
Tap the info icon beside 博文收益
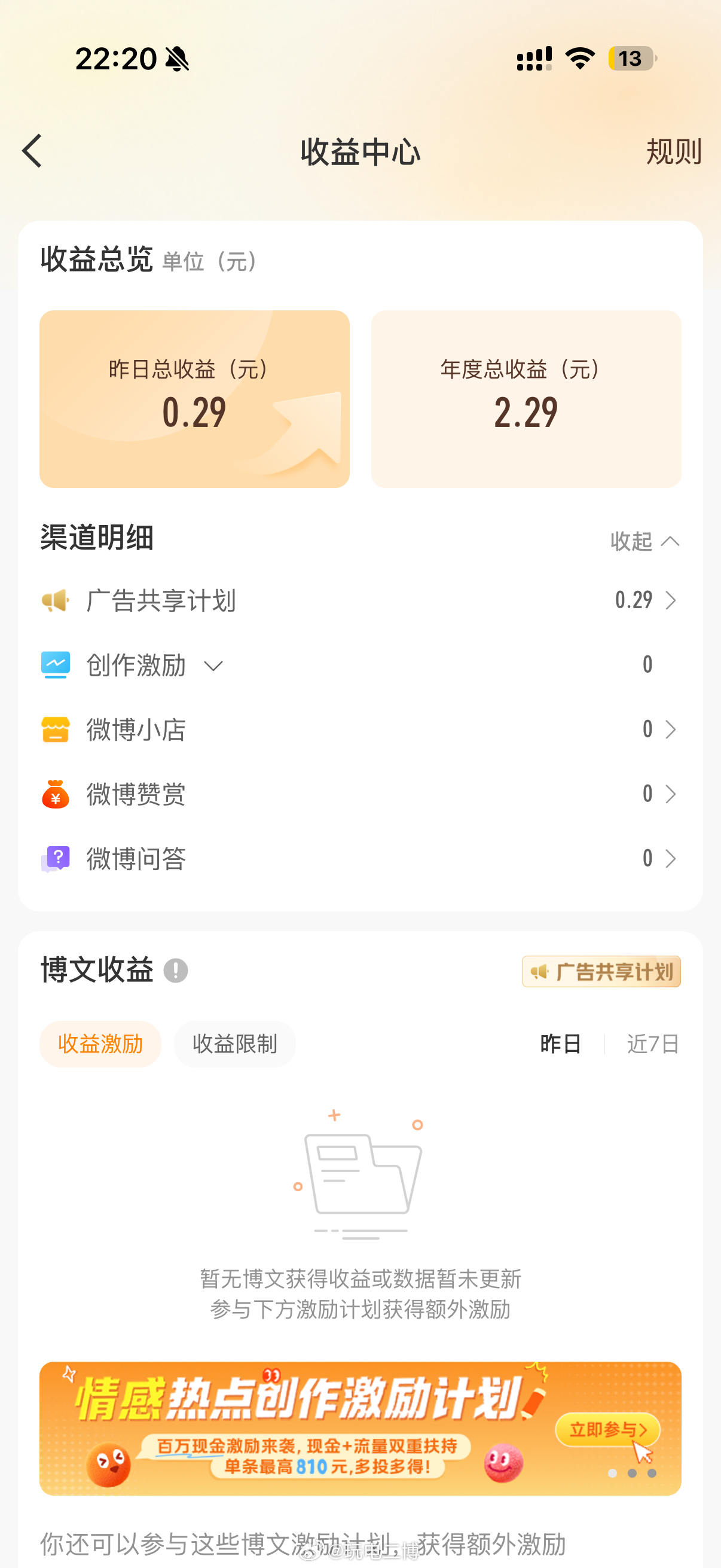pos(176,970)
